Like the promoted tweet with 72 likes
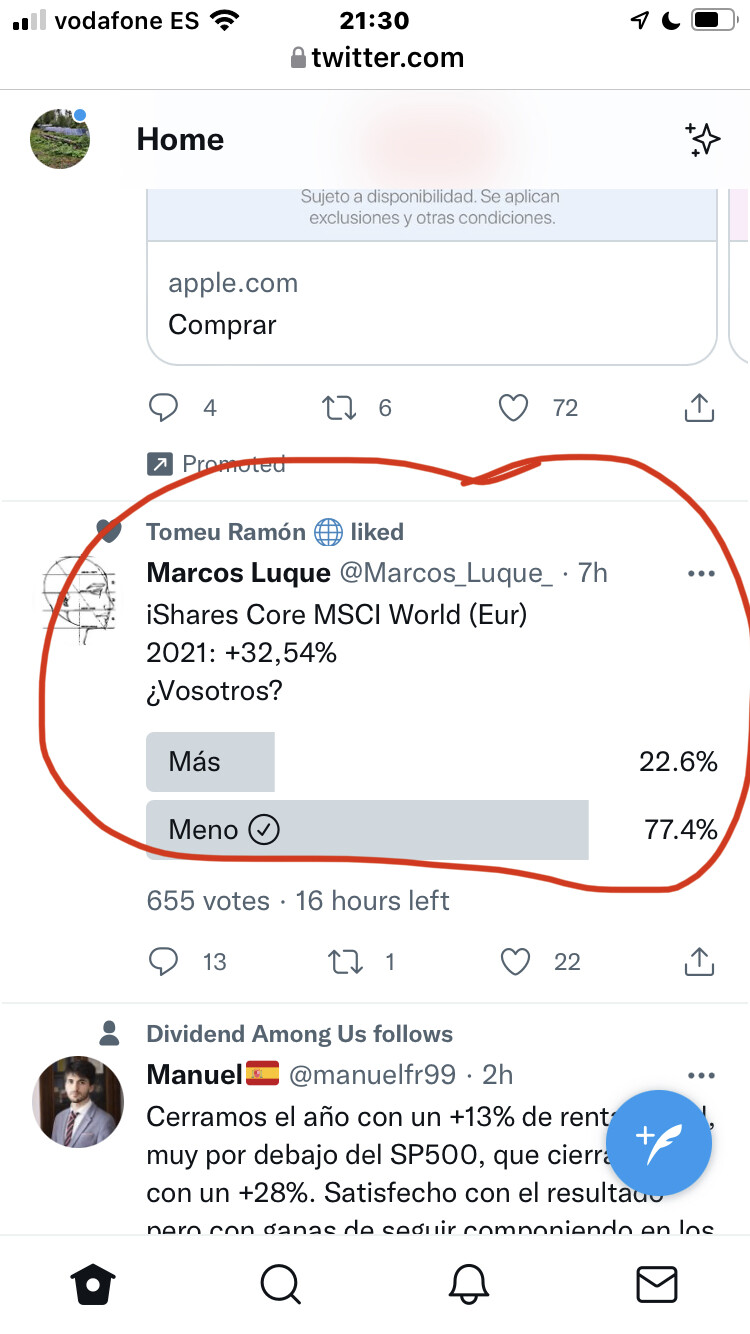 (x=513, y=408)
